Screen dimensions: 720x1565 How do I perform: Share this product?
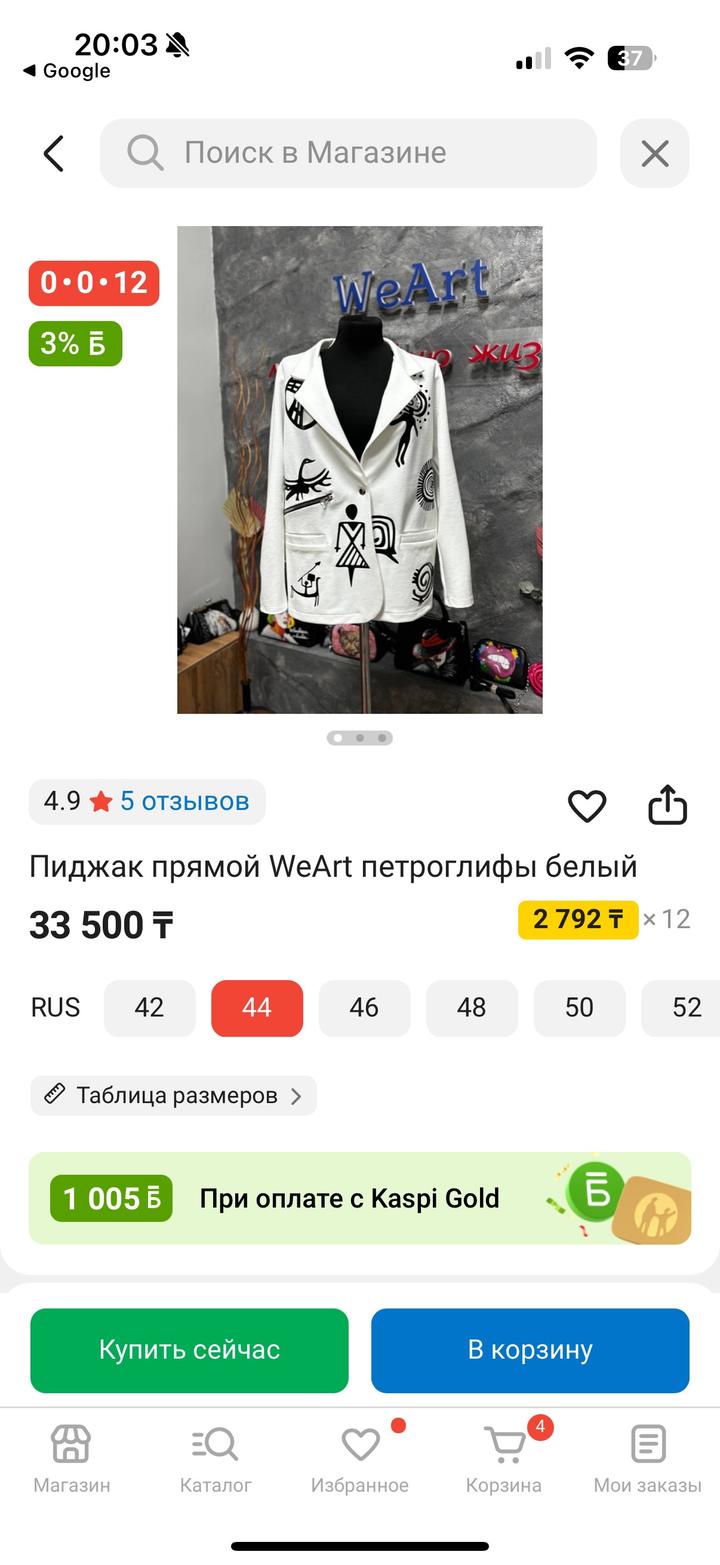click(x=667, y=805)
